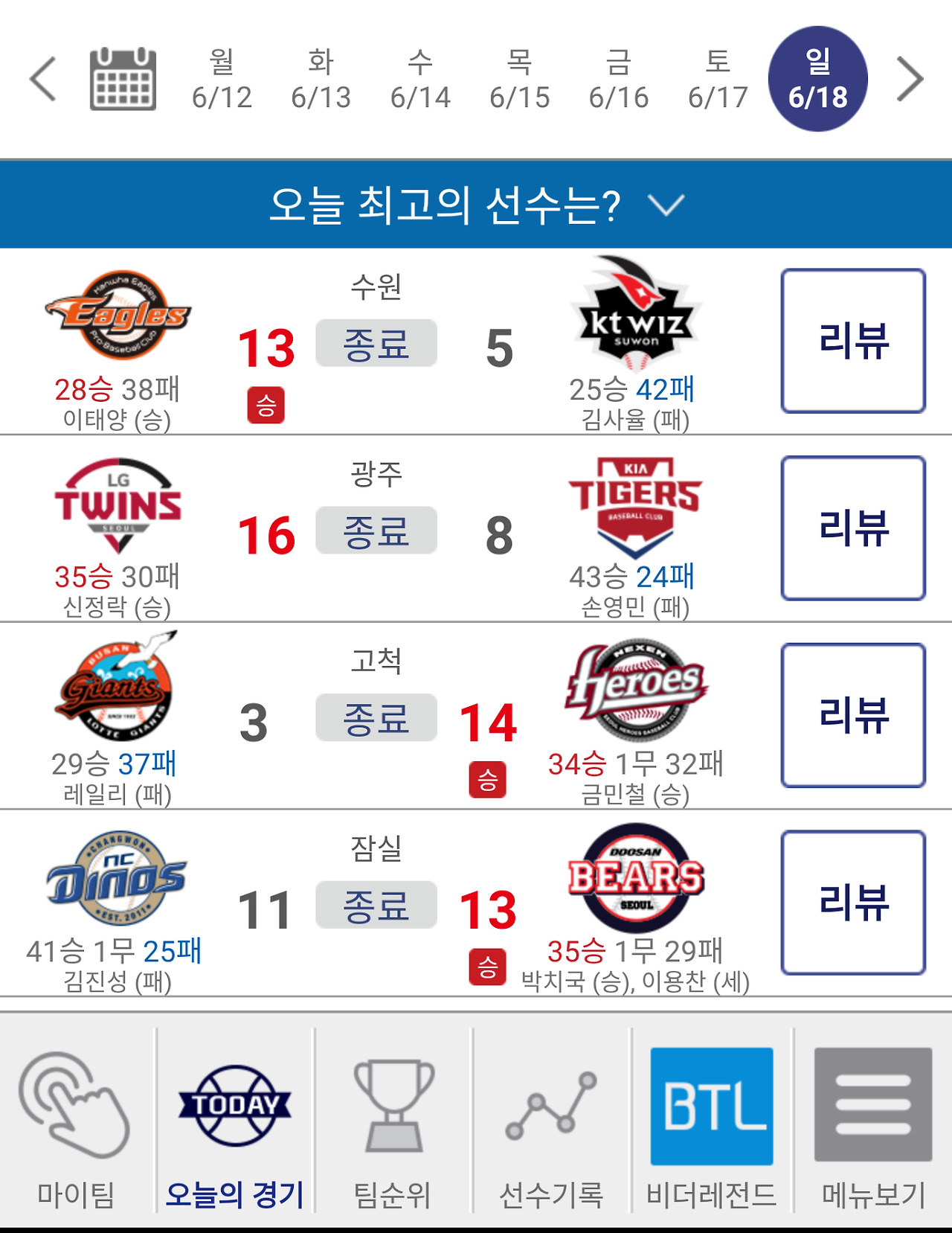Select Tuesday 6/13
The width and height of the screenshot is (952, 1233).
pos(321,79)
